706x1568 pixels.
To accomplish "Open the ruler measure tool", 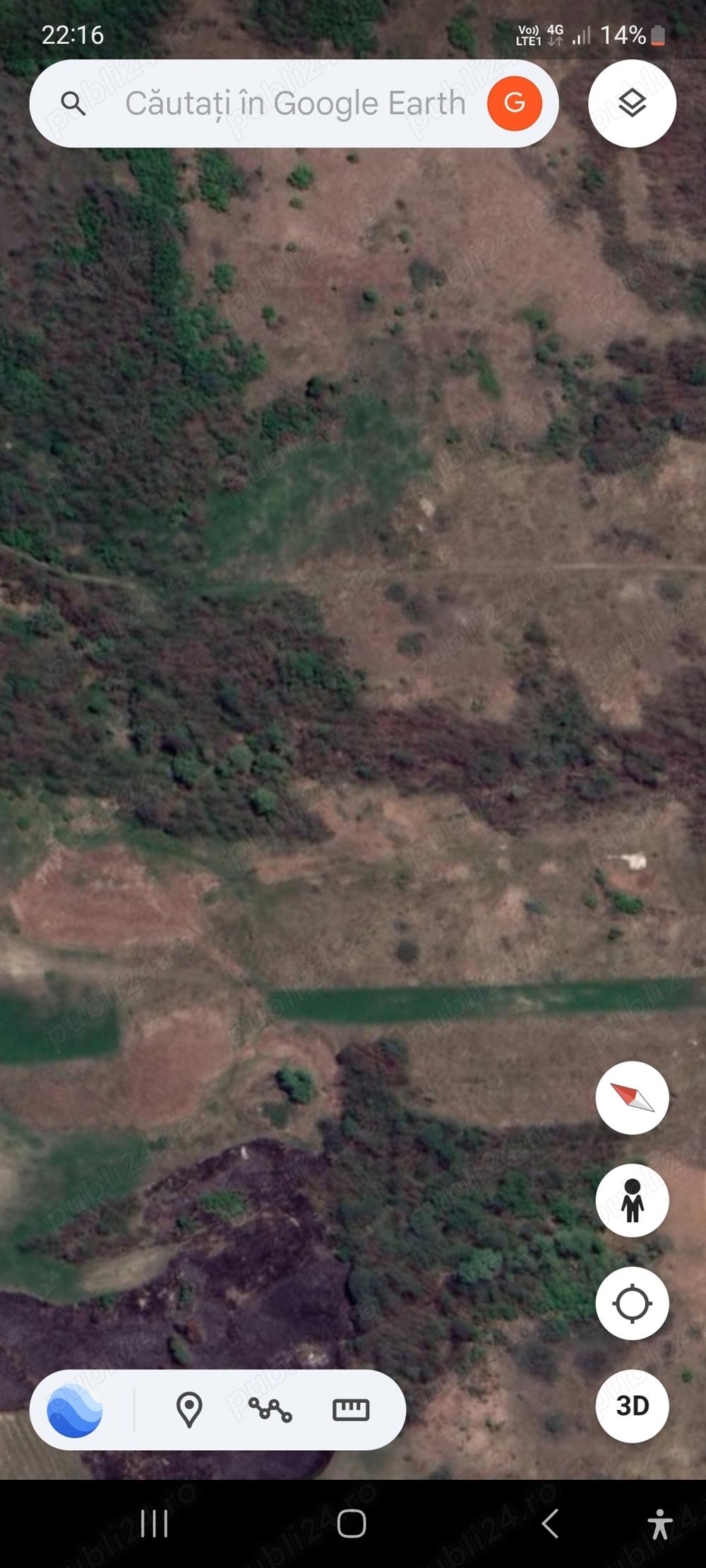I will click(351, 1410).
